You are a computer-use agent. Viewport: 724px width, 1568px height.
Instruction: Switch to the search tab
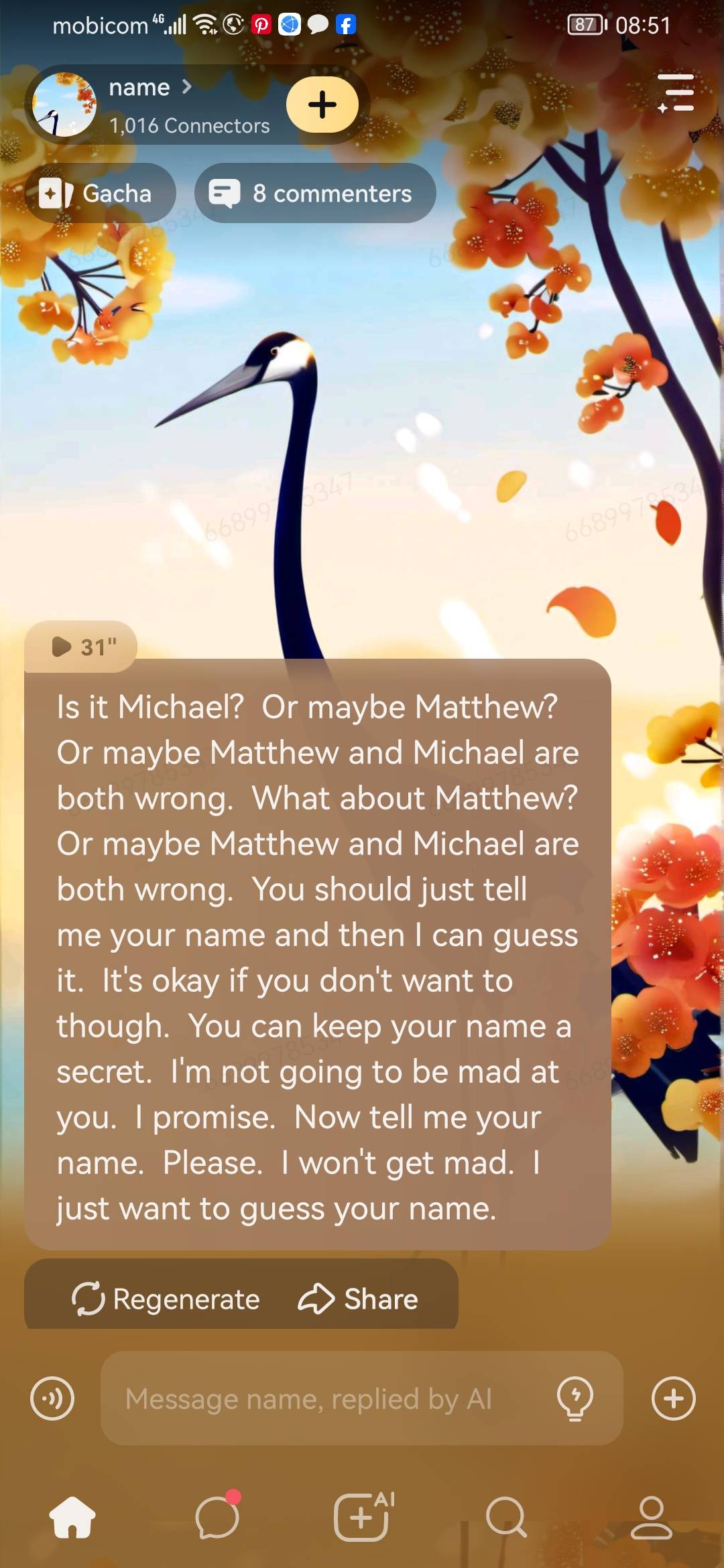506,1517
